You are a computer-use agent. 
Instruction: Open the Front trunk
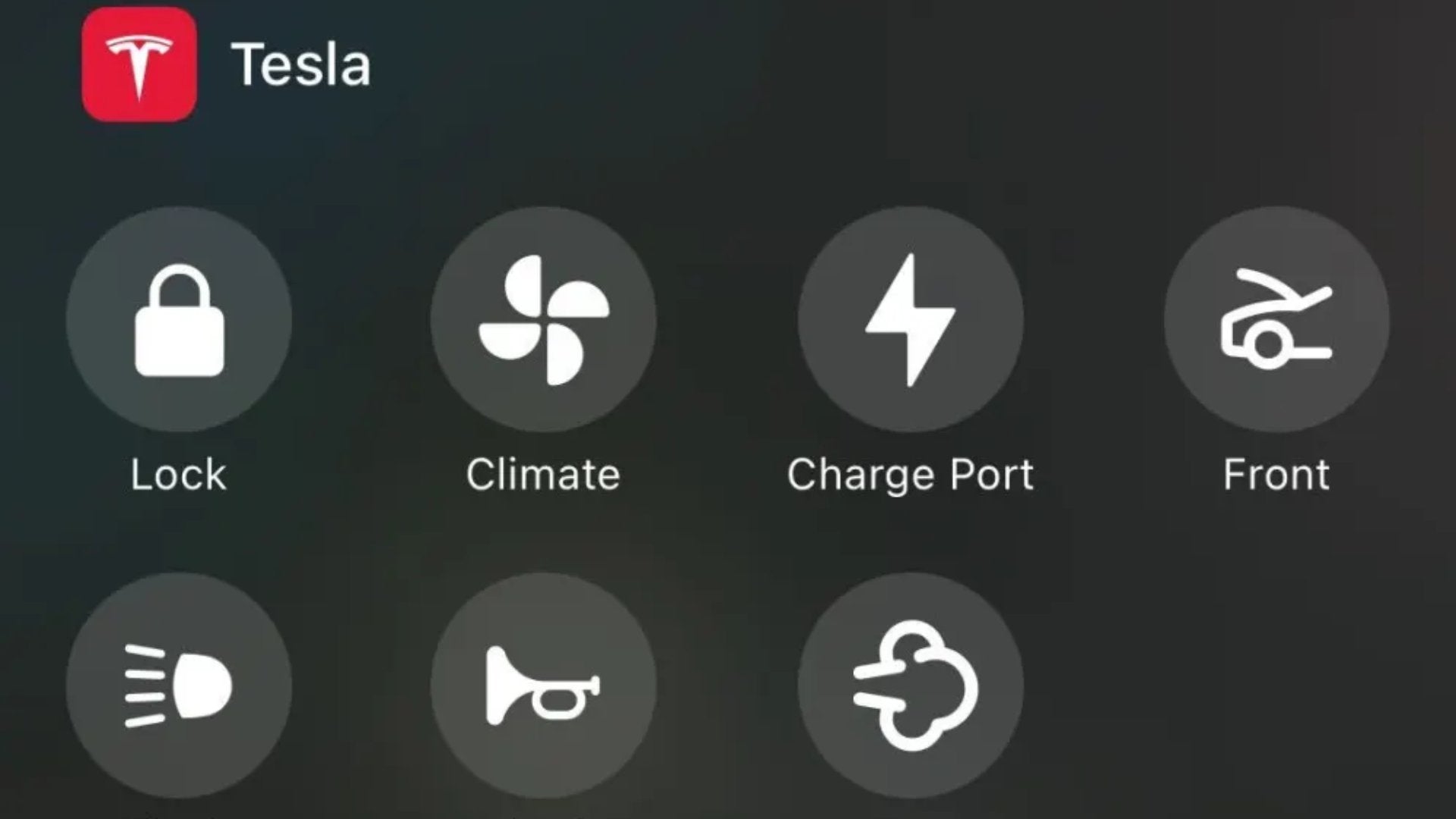[1276, 319]
